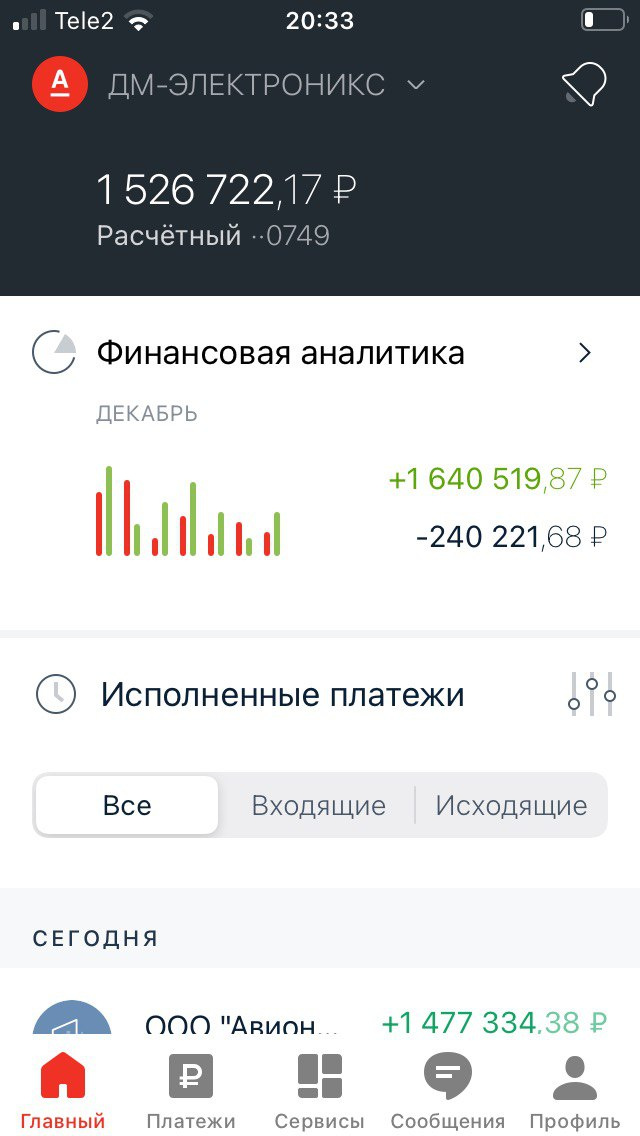Open Финансовая аналитика details
The image size is (640, 1136).
(x=320, y=353)
